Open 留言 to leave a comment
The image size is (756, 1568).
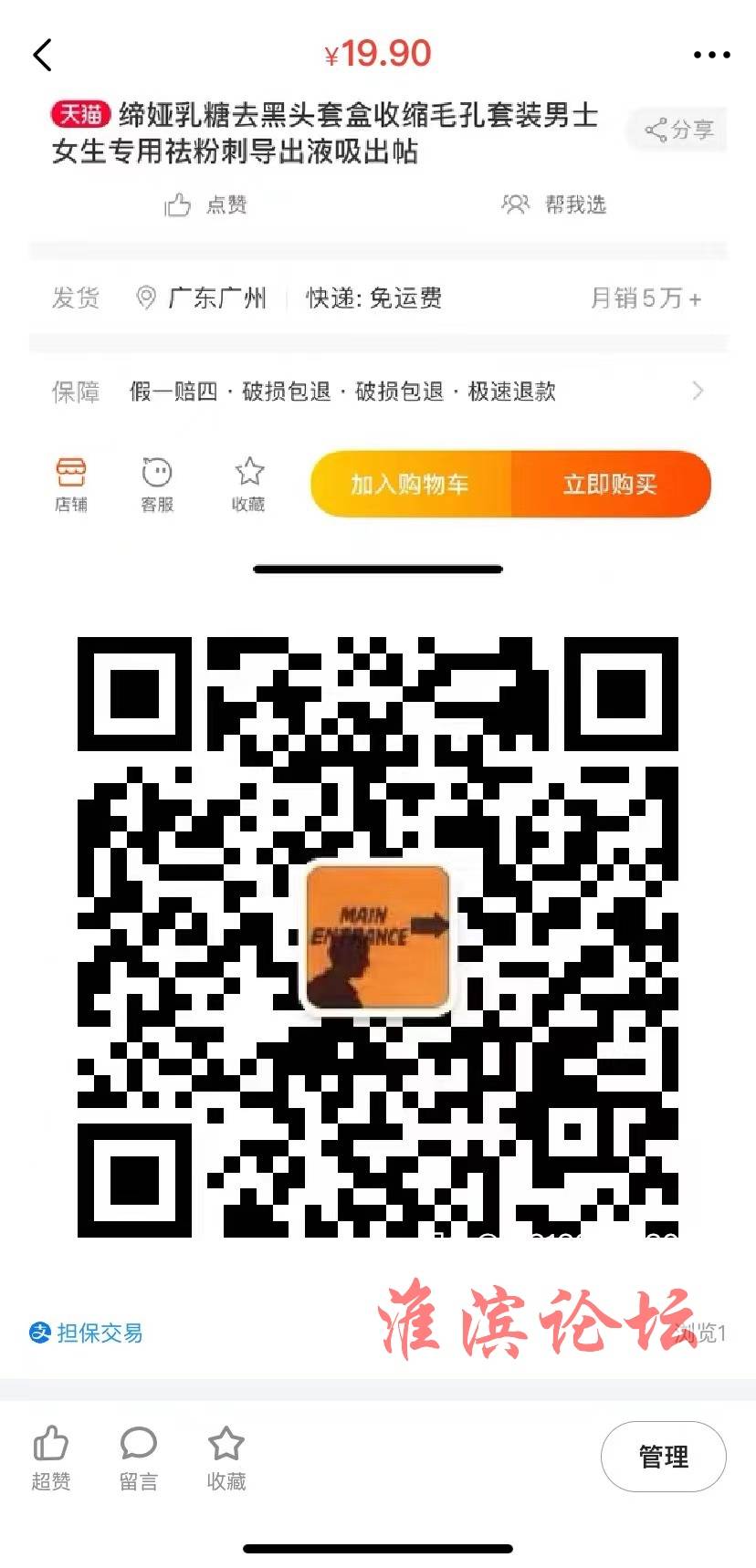139,1457
